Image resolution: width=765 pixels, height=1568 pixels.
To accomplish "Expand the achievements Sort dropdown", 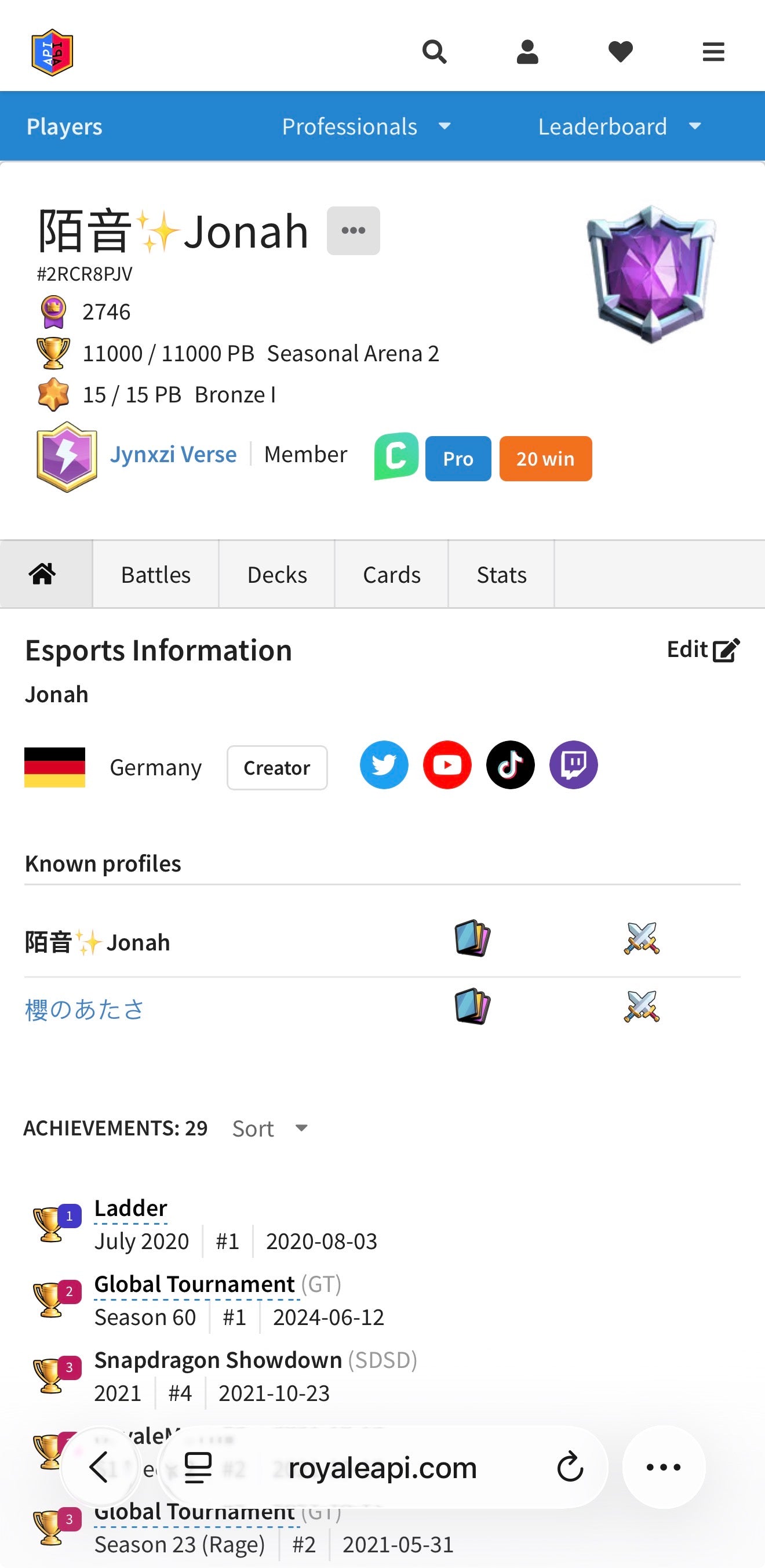I will tap(270, 1128).
